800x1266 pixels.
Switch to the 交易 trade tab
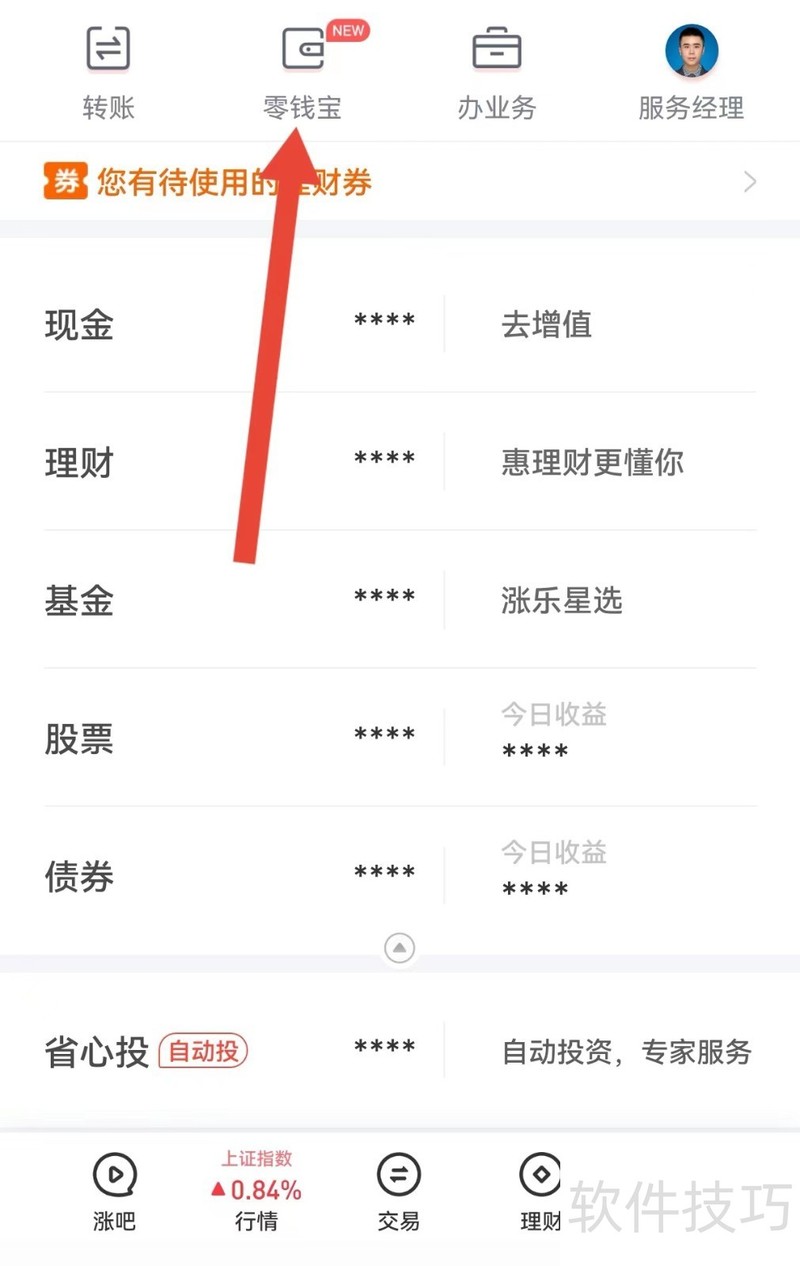398,1192
